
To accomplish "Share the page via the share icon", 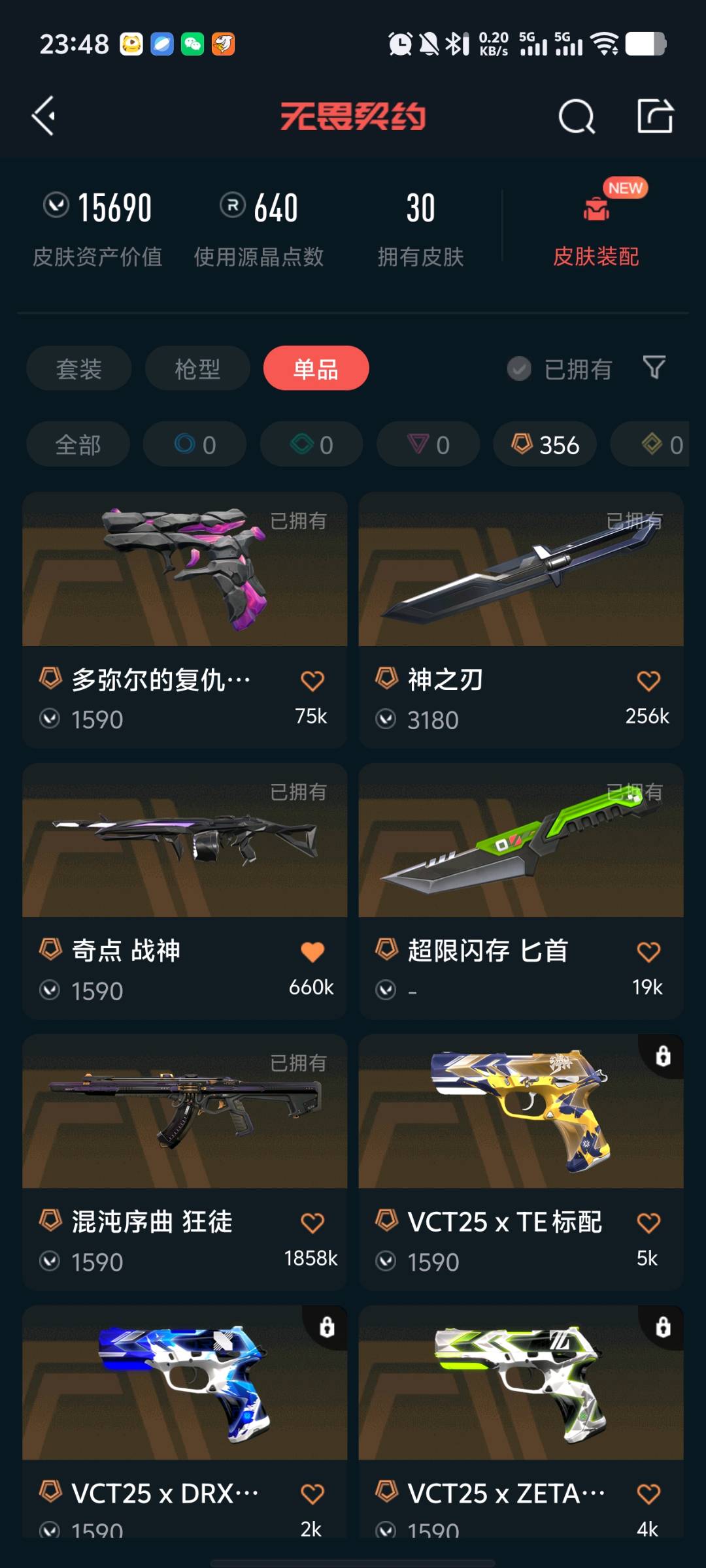I will [655, 116].
